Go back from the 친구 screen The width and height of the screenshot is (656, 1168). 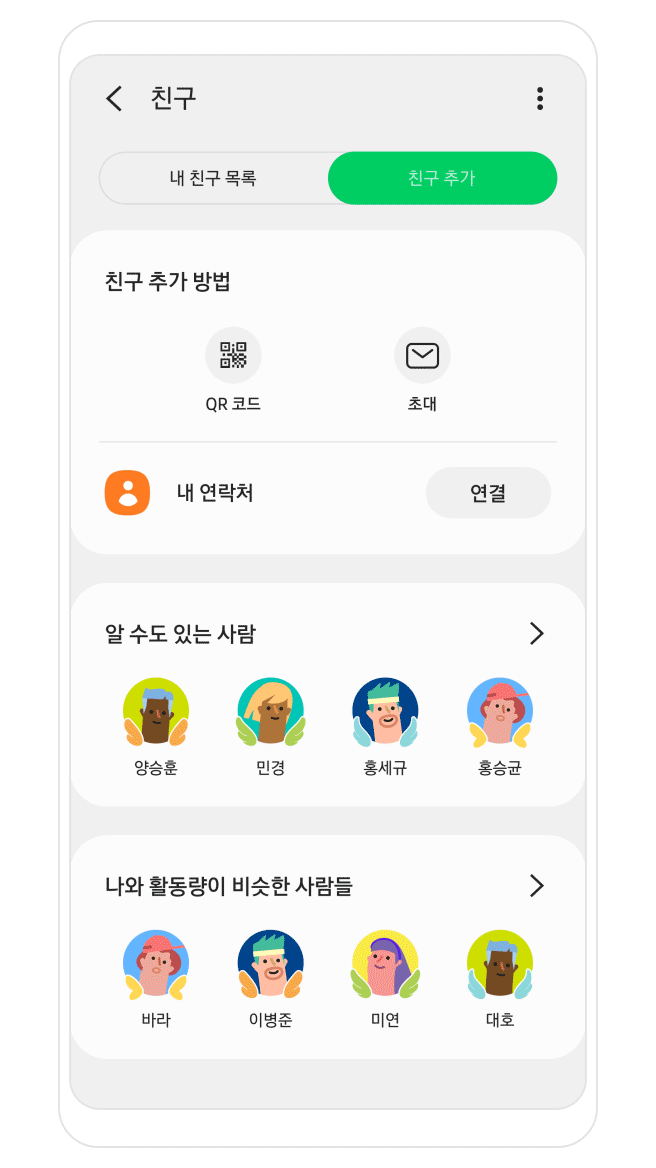(x=114, y=98)
